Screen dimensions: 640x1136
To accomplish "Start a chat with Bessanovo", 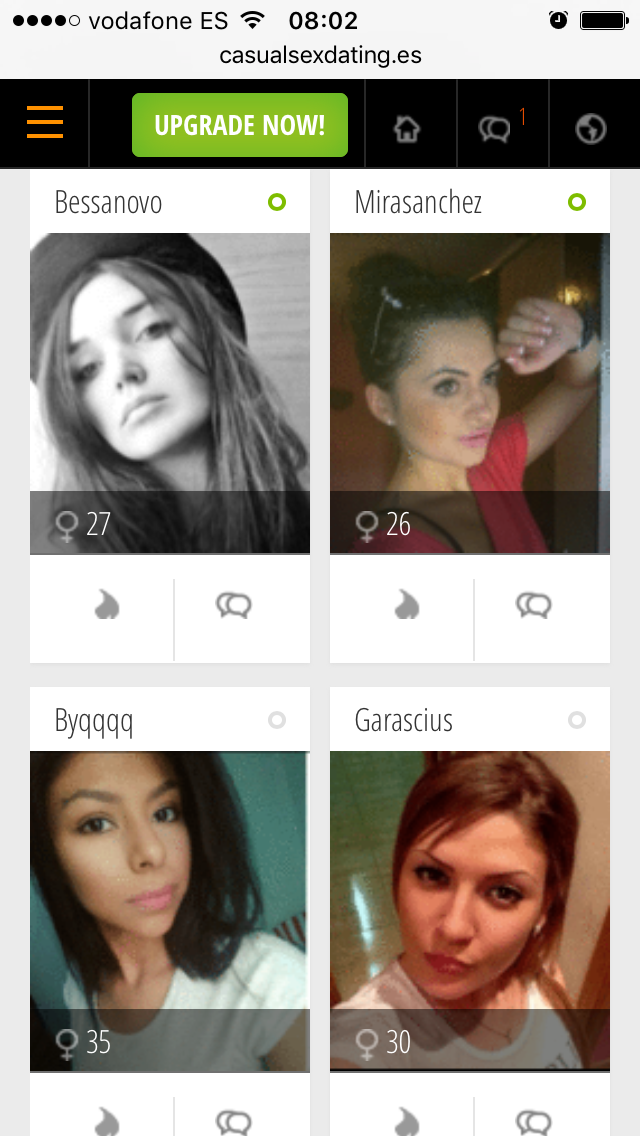I will tap(234, 605).
